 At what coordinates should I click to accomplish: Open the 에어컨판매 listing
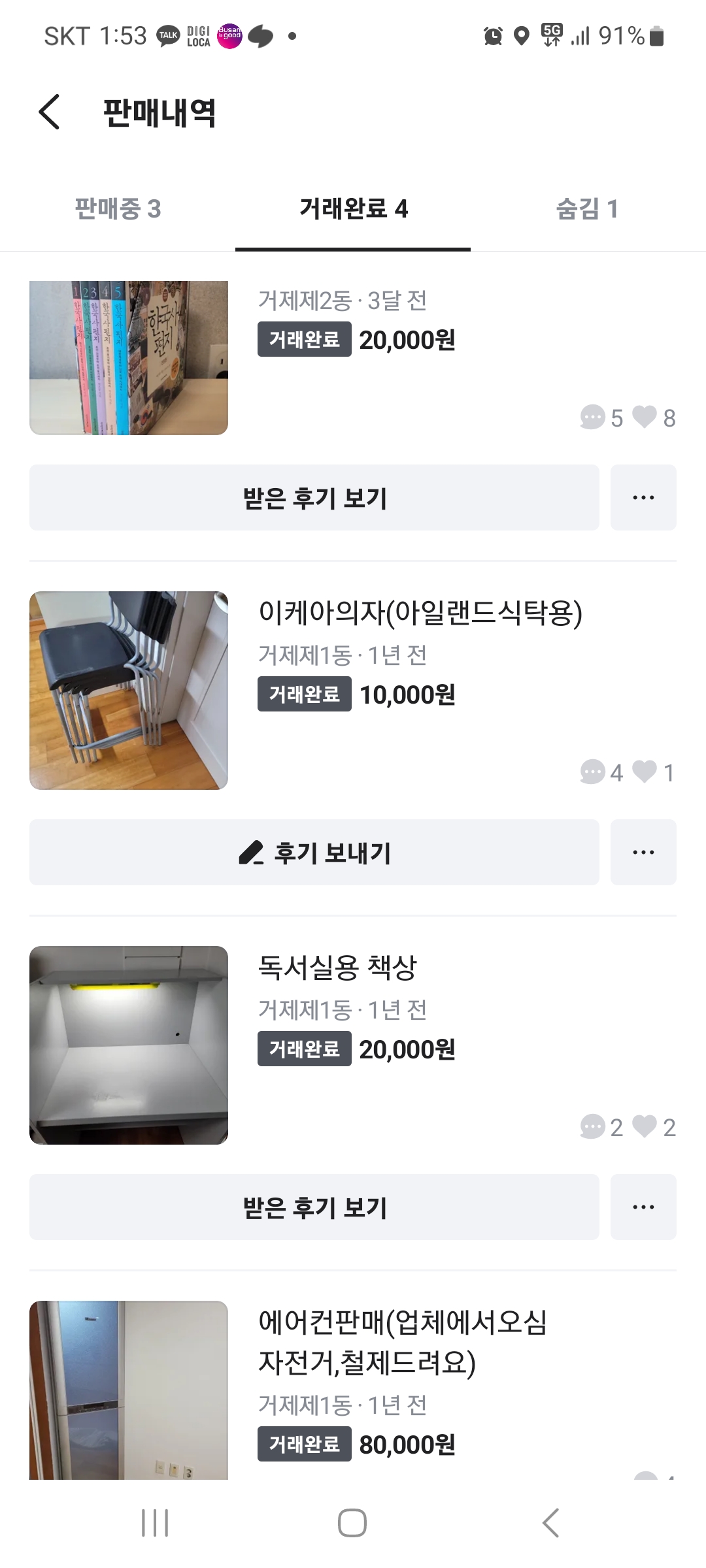402,1342
